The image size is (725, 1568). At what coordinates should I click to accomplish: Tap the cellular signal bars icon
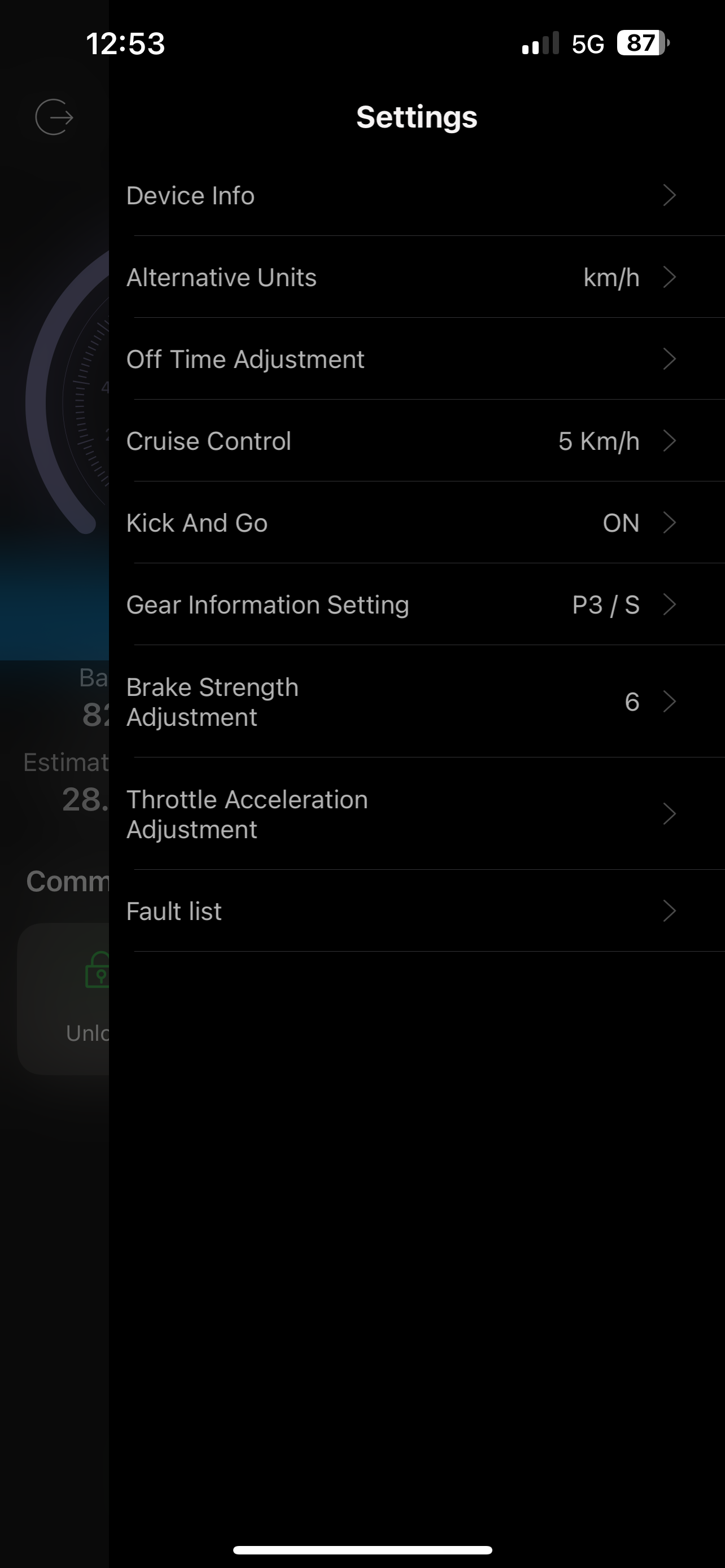pyautogui.click(x=540, y=43)
